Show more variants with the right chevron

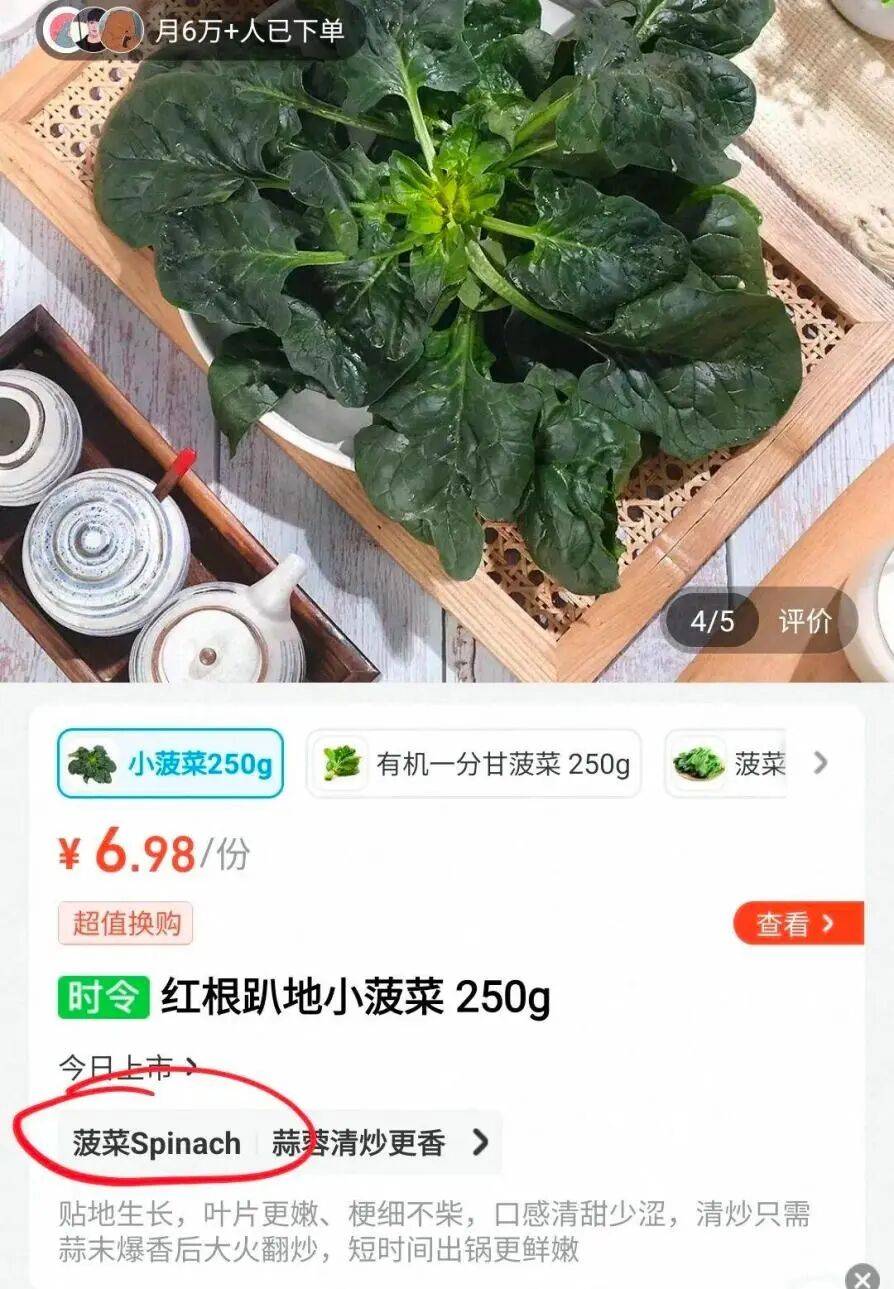click(821, 764)
